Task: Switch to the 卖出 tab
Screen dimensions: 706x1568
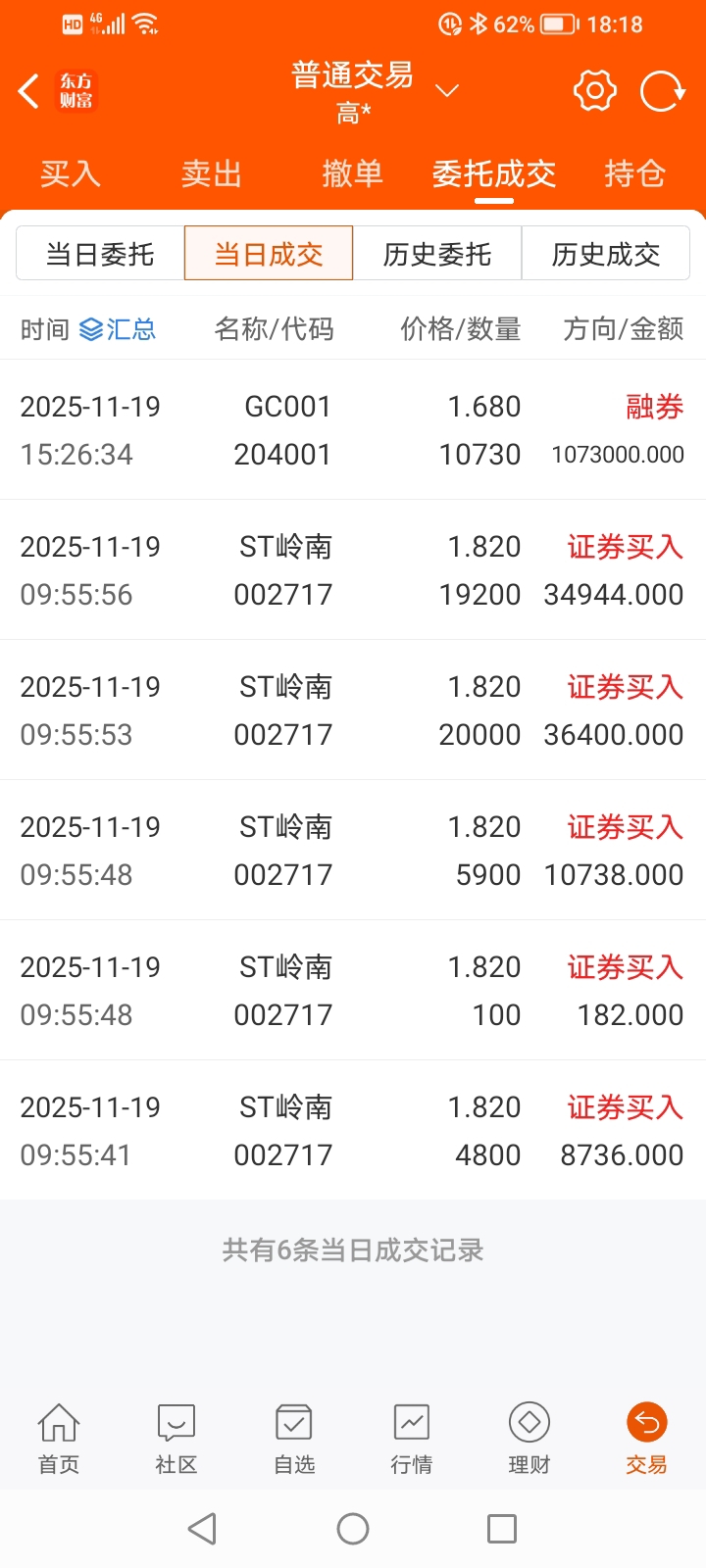Action: tap(212, 173)
